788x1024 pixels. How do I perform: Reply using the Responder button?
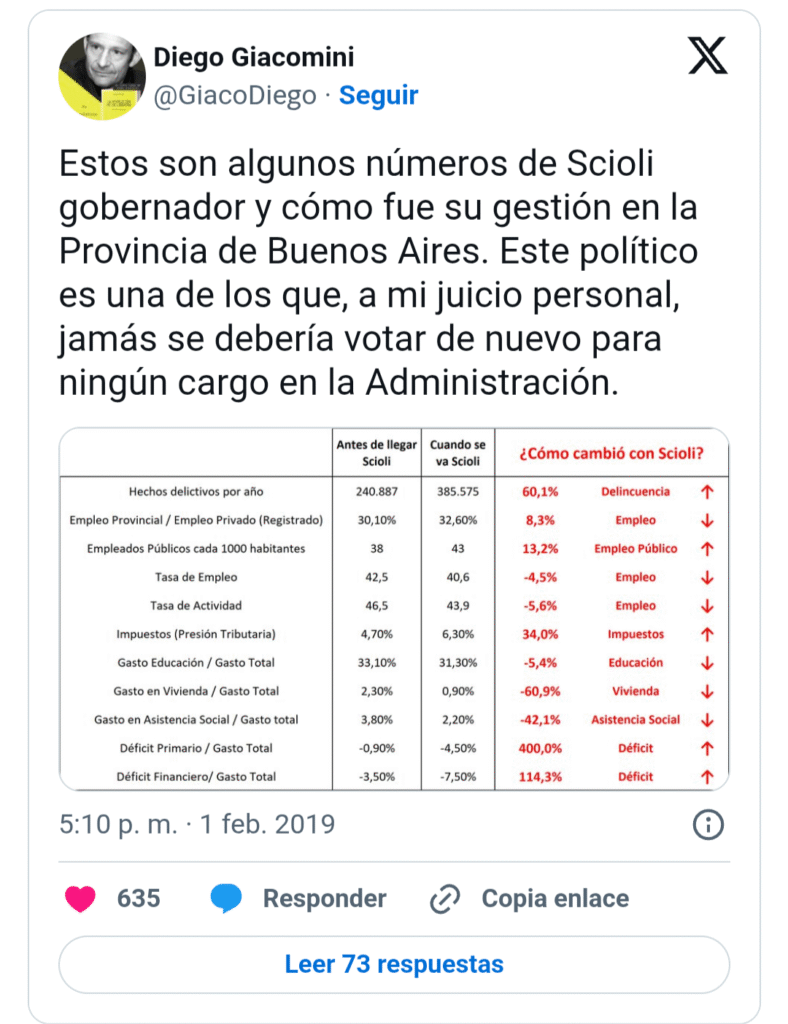click(298, 899)
